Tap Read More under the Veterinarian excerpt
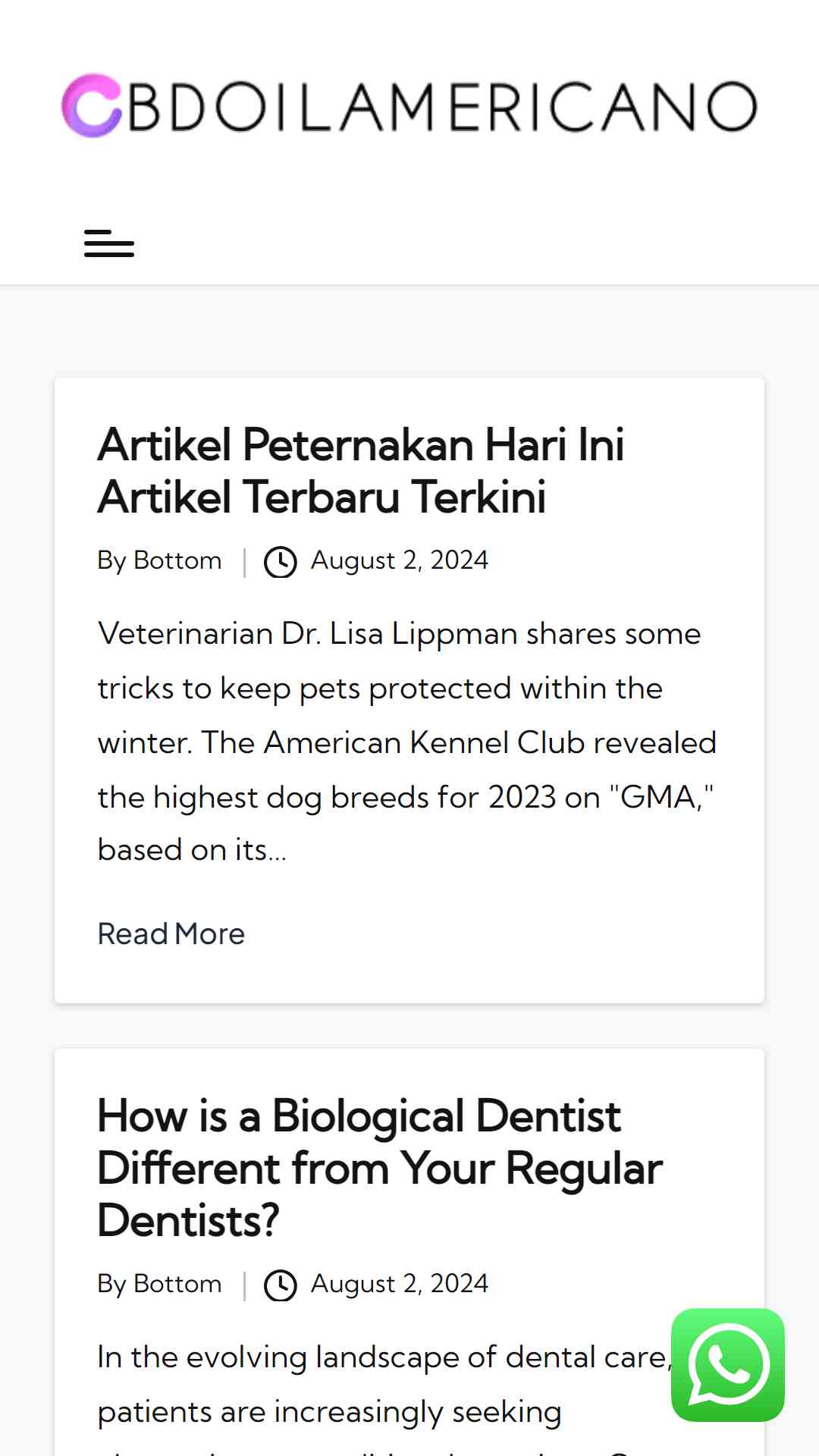 (x=171, y=934)
